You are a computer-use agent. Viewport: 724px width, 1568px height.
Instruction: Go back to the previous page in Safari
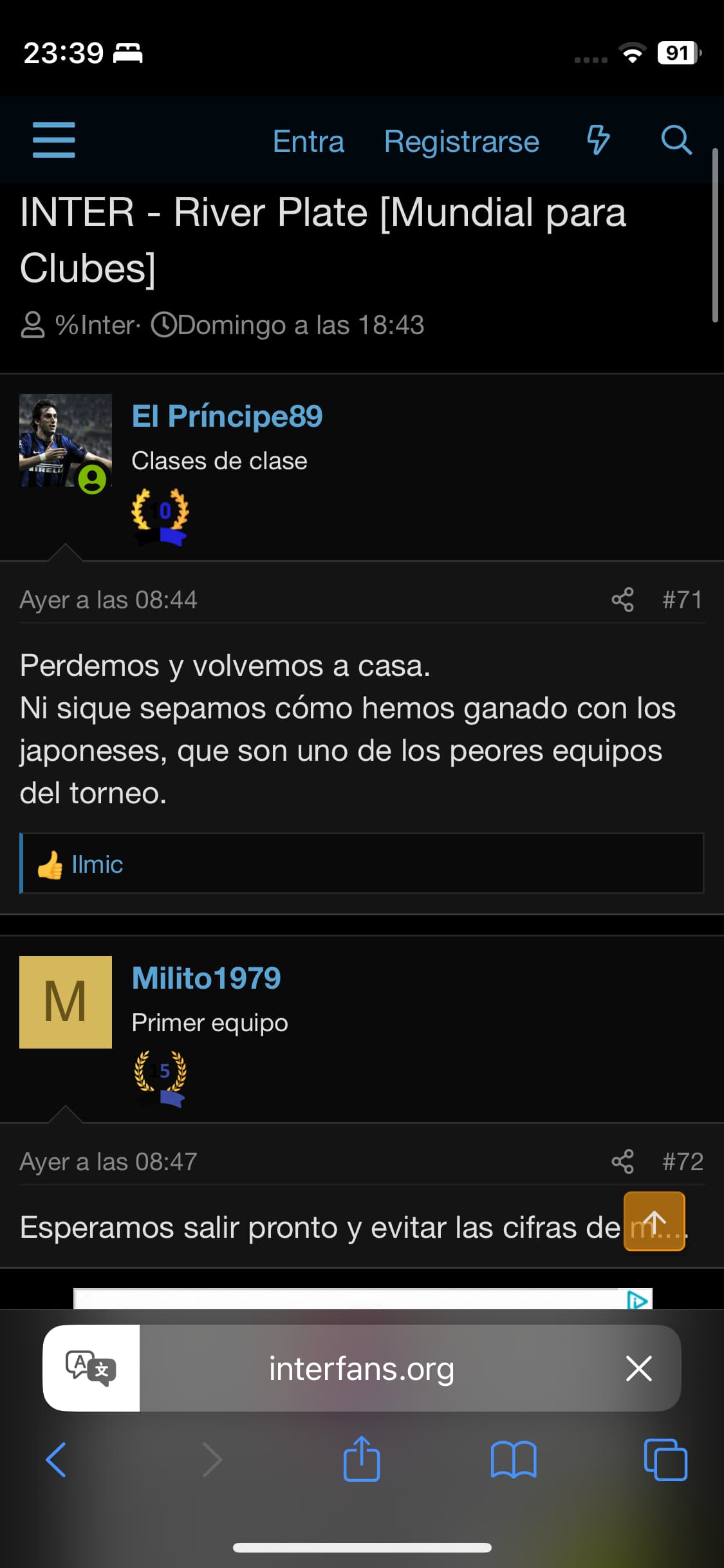(x=56, y=1459)
